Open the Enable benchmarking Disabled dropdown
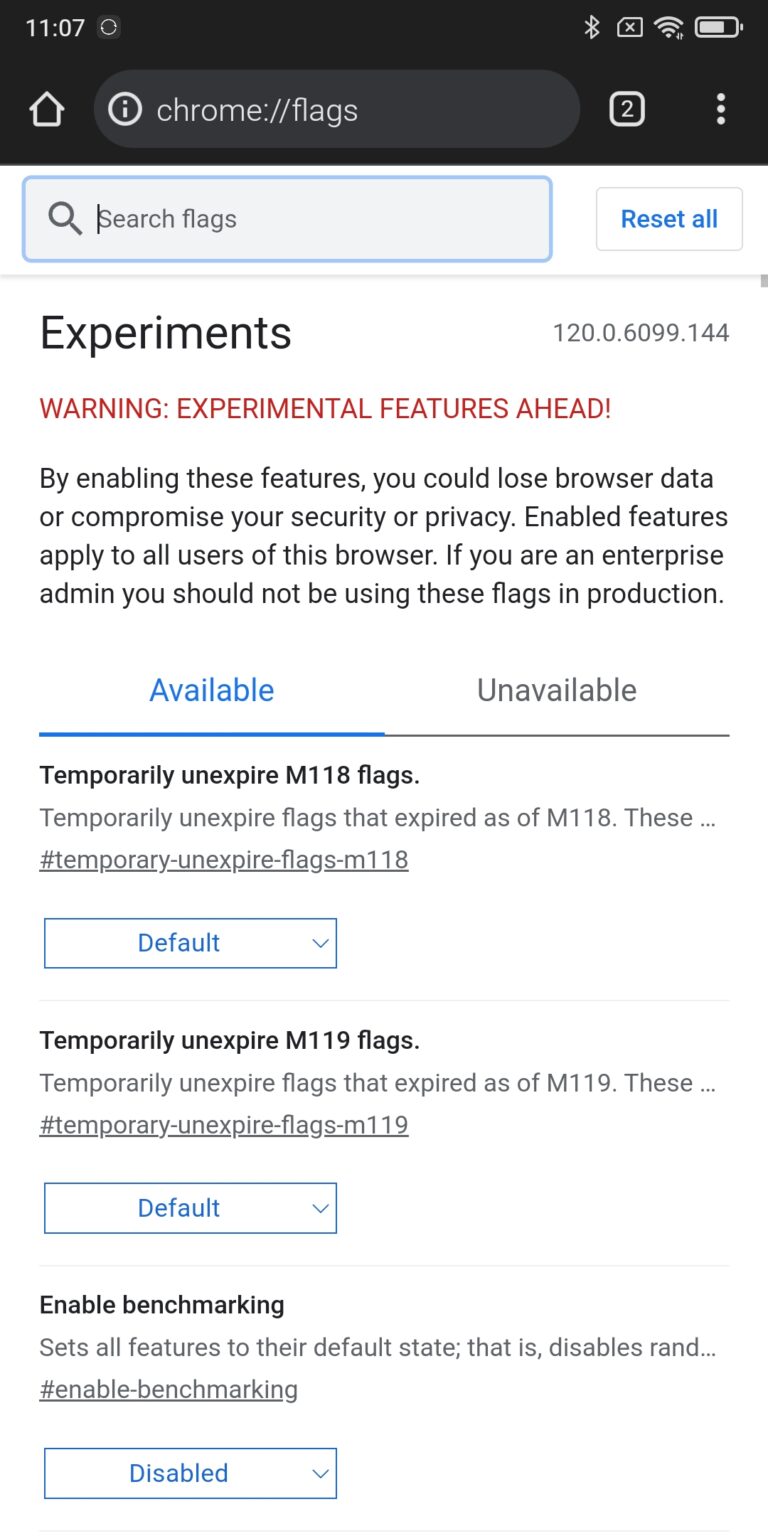The height and width of the screenshot is (1536, 768). [190, 1473]
